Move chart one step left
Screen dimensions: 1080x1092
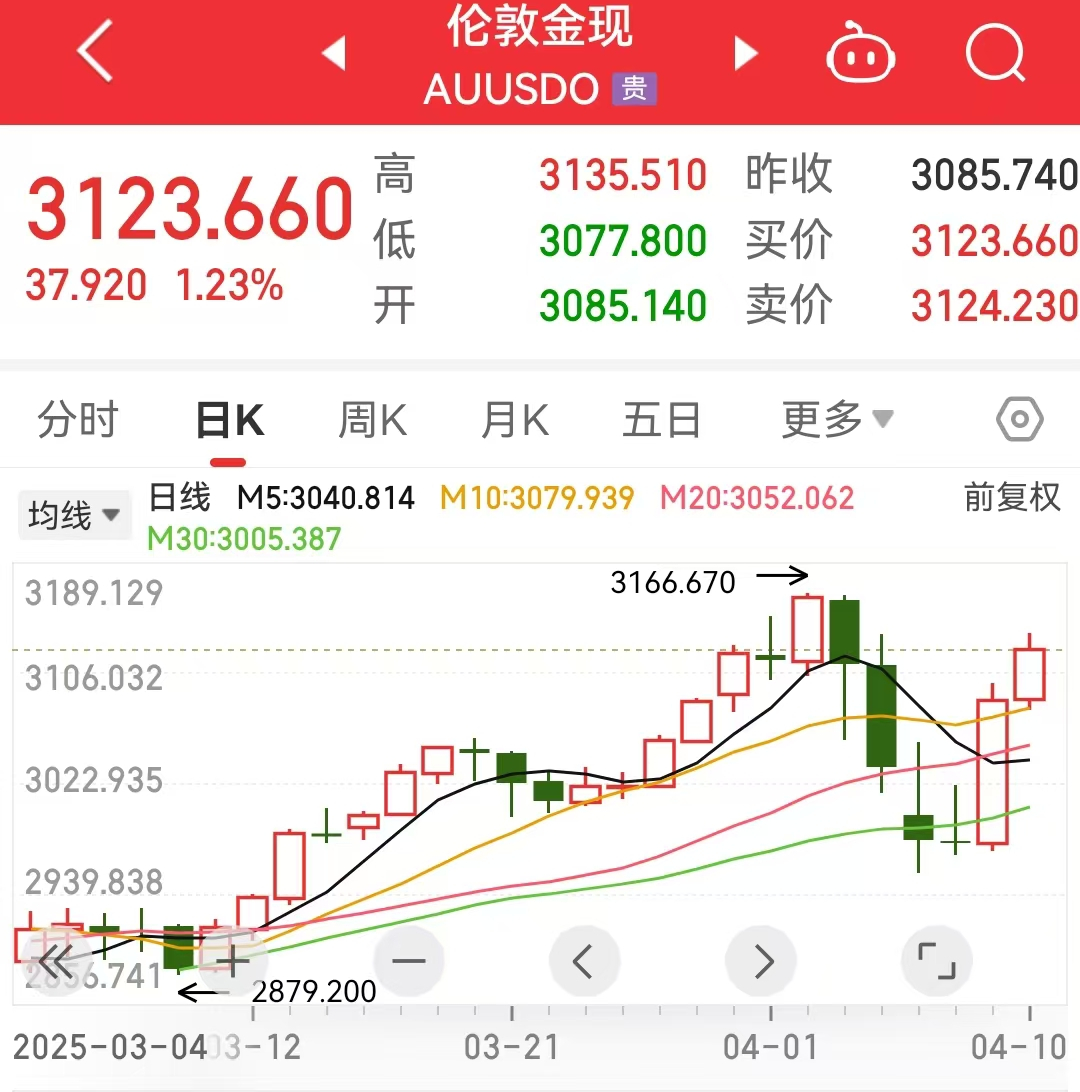(584, 962)
